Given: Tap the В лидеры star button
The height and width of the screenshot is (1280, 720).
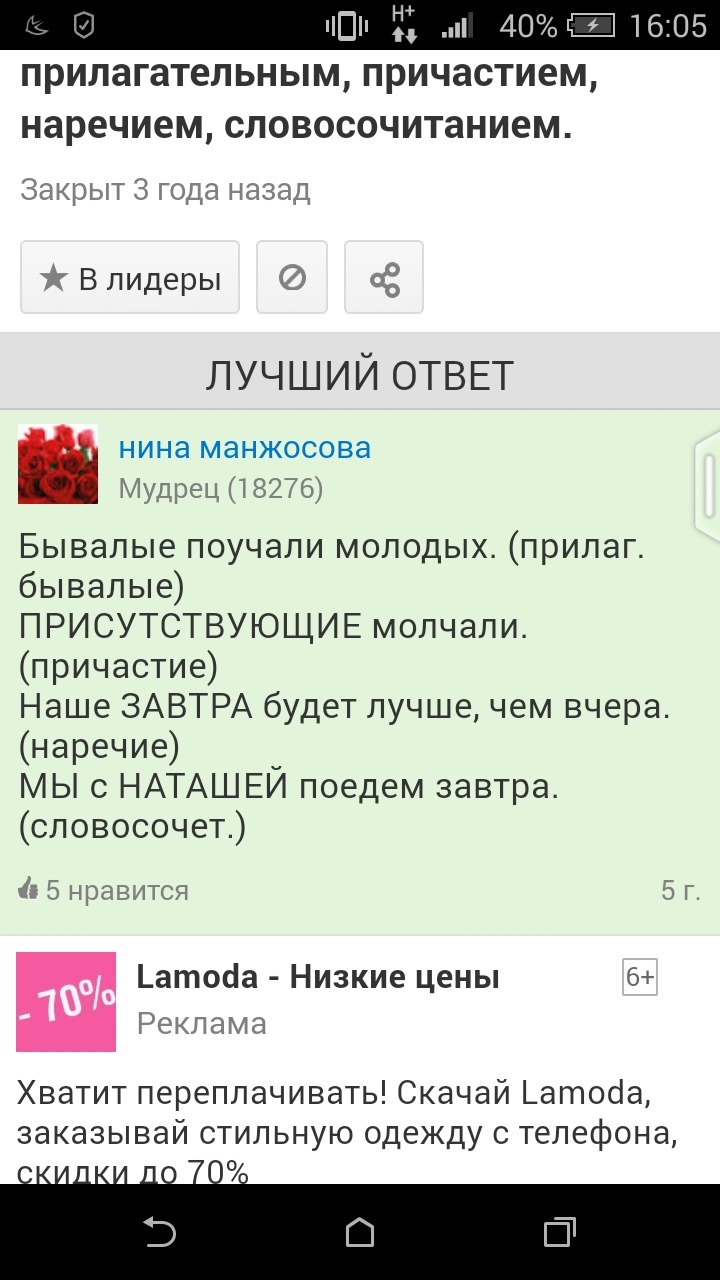Looking at the screenshot, I should point(130,278).
